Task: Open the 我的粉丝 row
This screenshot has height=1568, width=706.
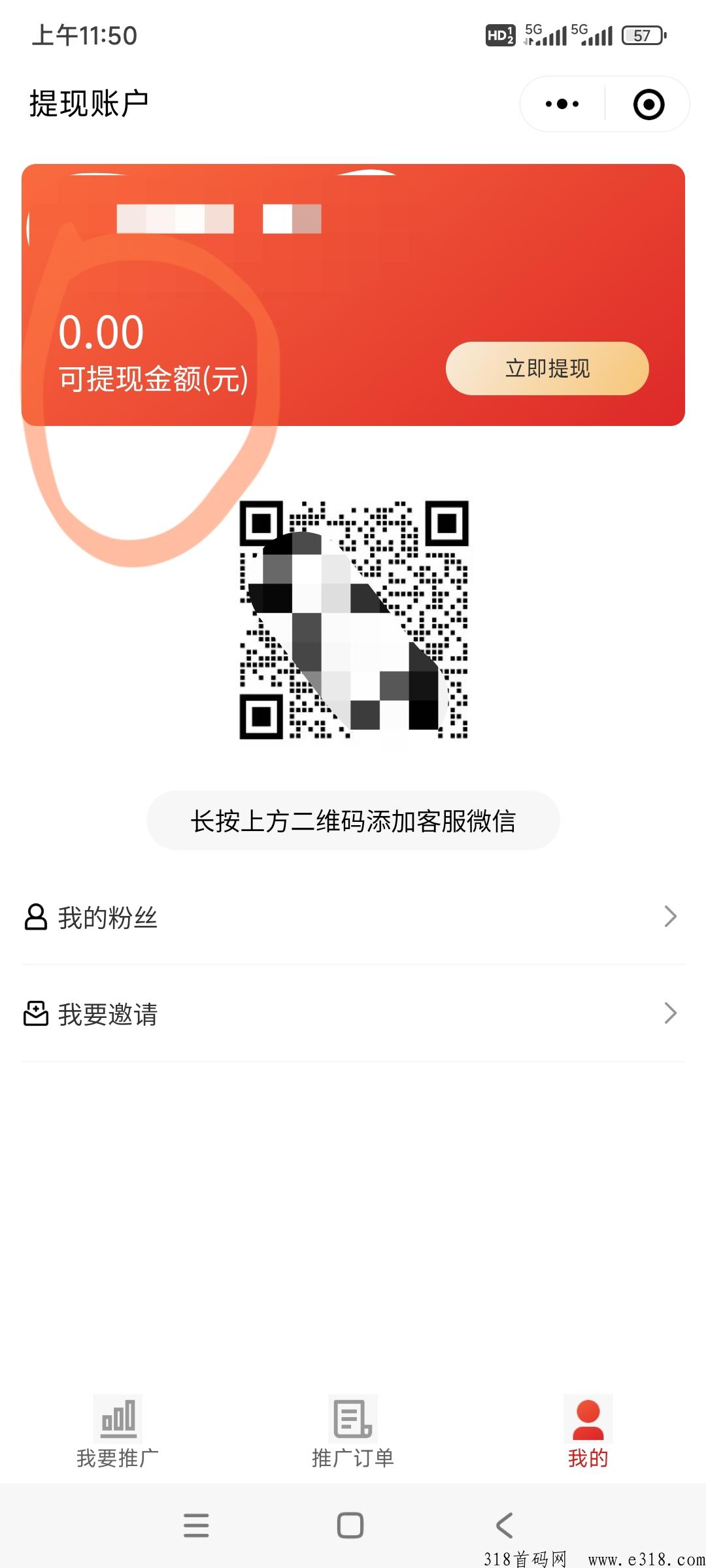Action: click(353, 917)
